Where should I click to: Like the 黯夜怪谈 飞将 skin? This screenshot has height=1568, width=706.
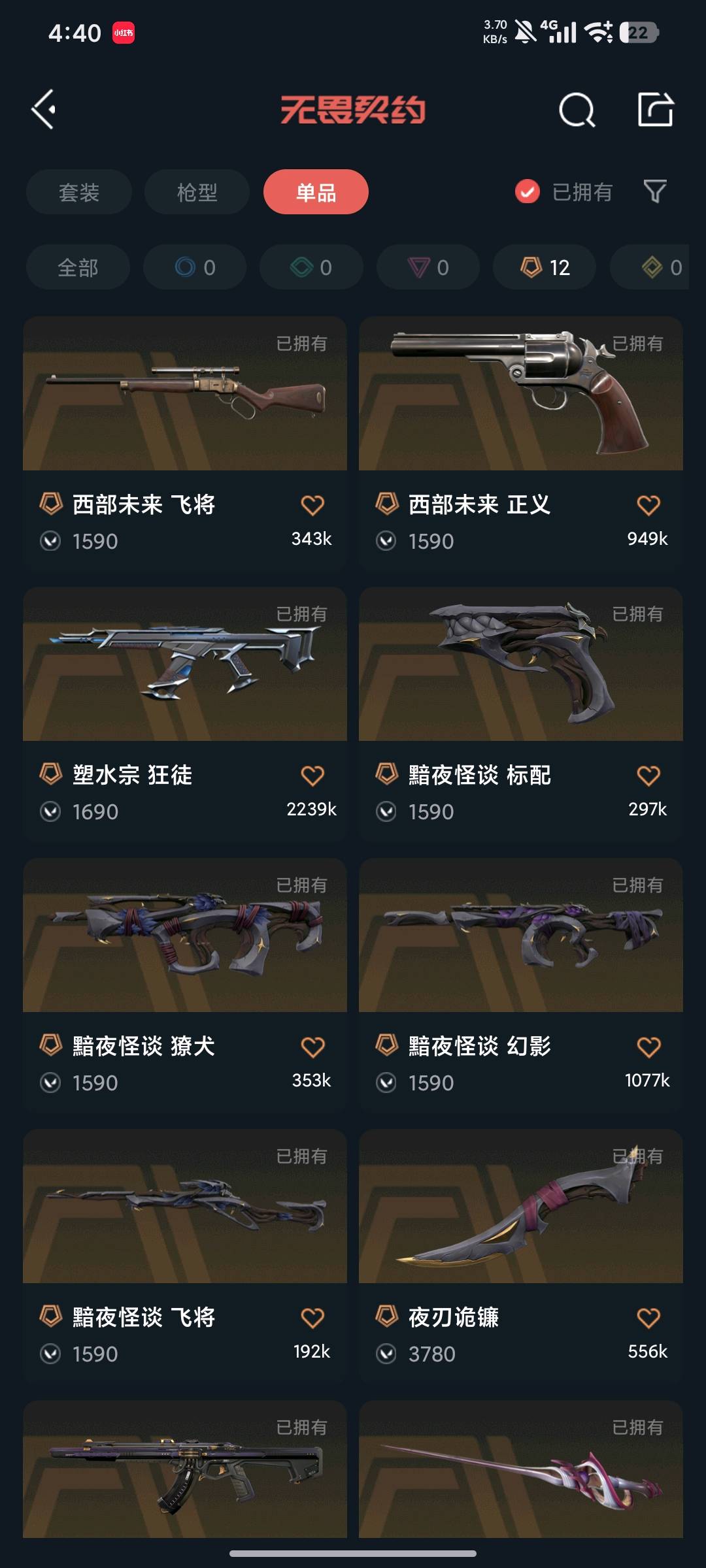[312, 1318]
